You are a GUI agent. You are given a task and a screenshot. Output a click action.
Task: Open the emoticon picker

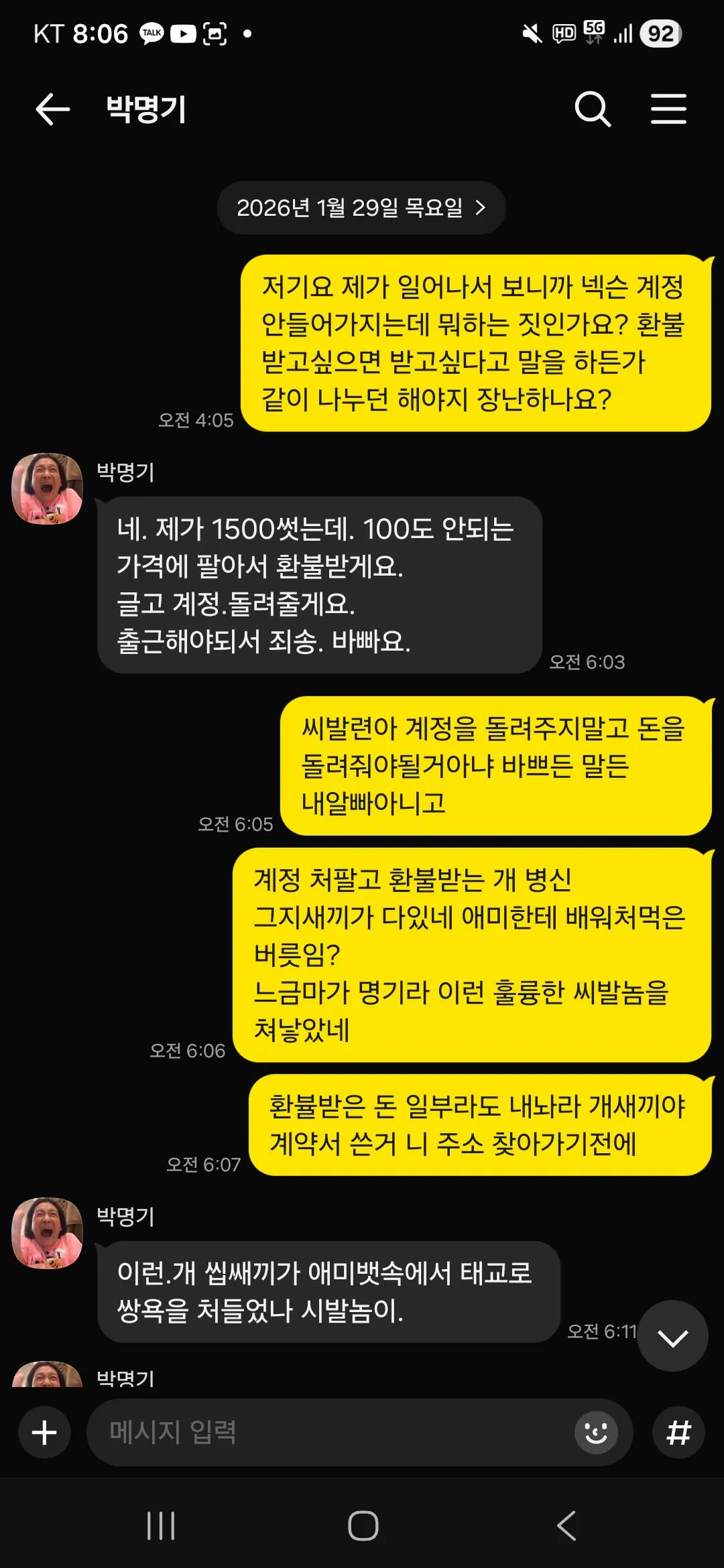coord(595,1432)
